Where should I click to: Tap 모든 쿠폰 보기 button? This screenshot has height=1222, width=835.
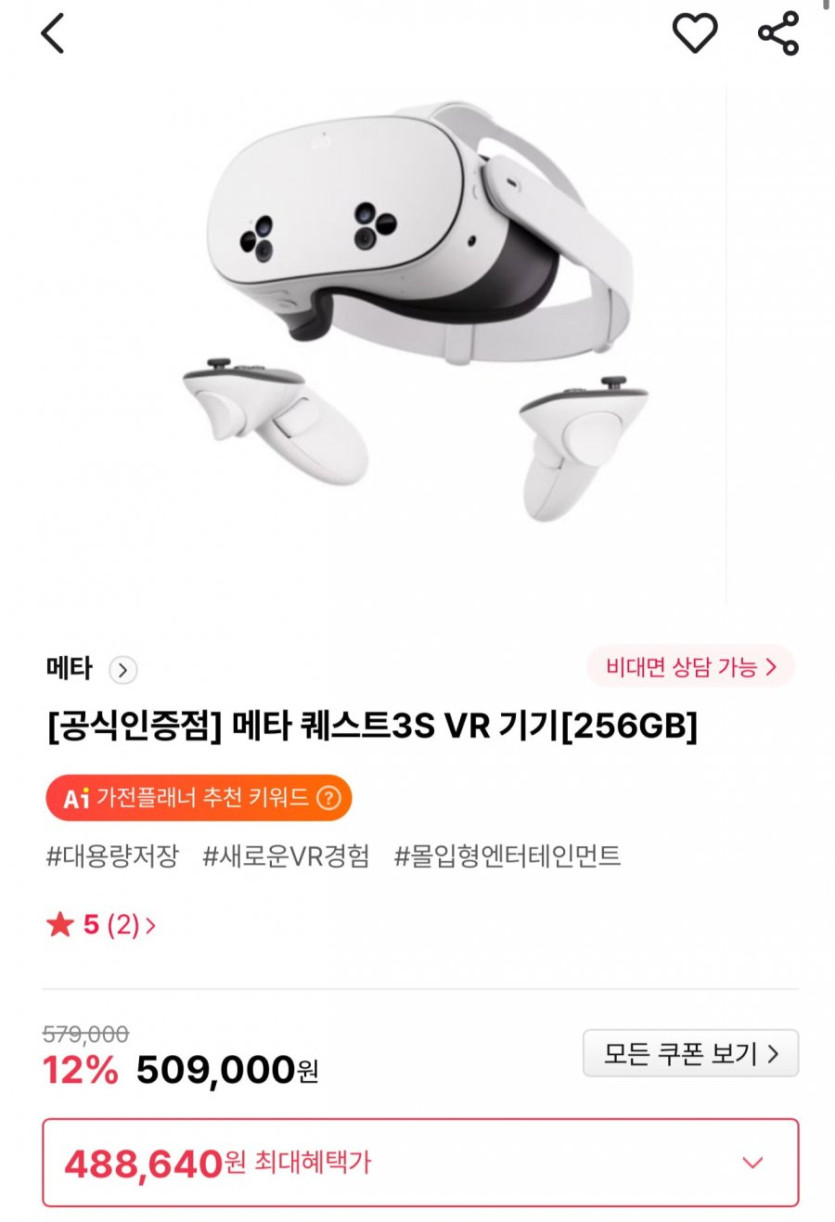click(x=690, y=1053)
